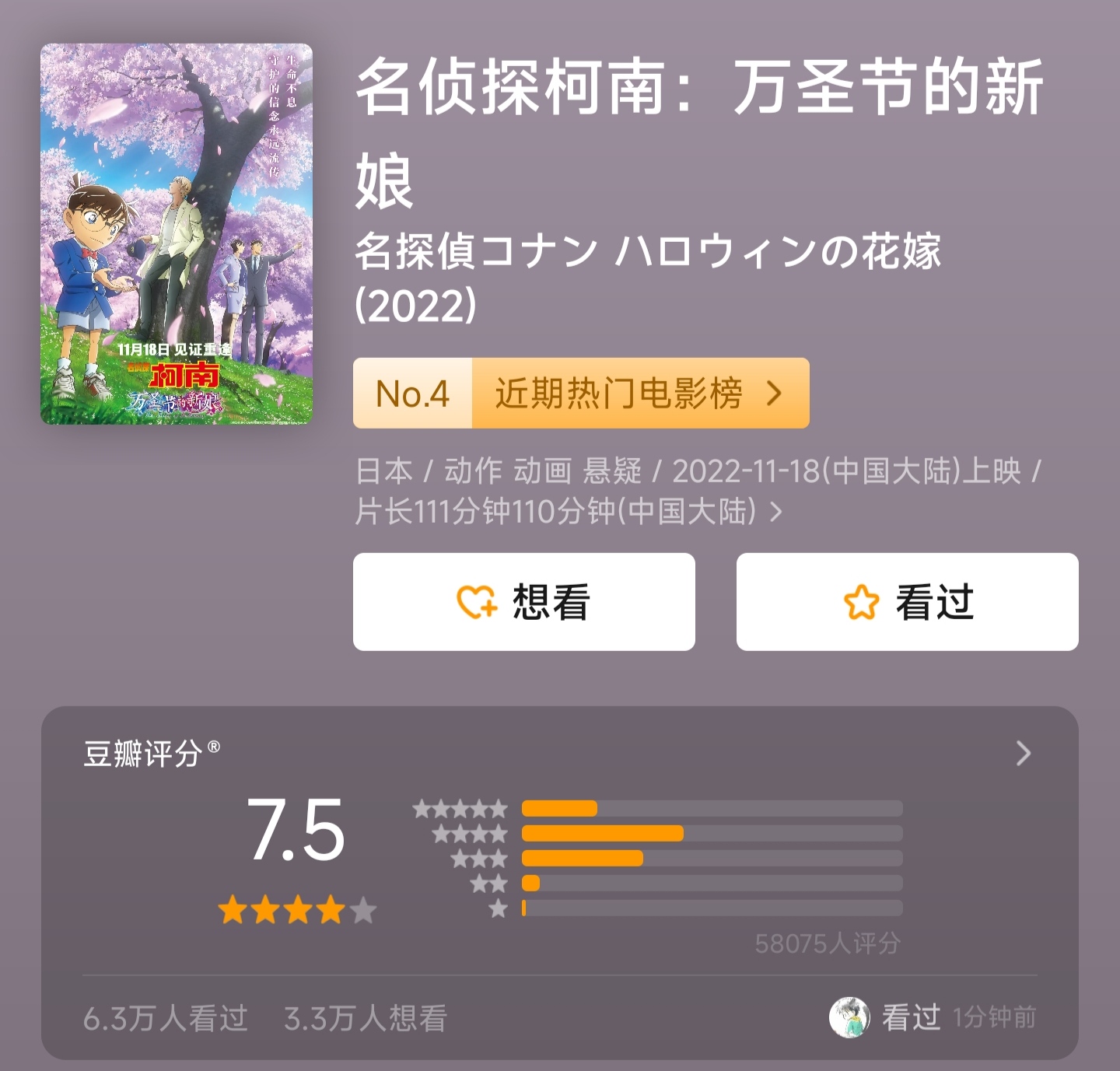The image size is (1120, 1071).
Task: Expand the movie info details chevron
Action: click(775, 512)
